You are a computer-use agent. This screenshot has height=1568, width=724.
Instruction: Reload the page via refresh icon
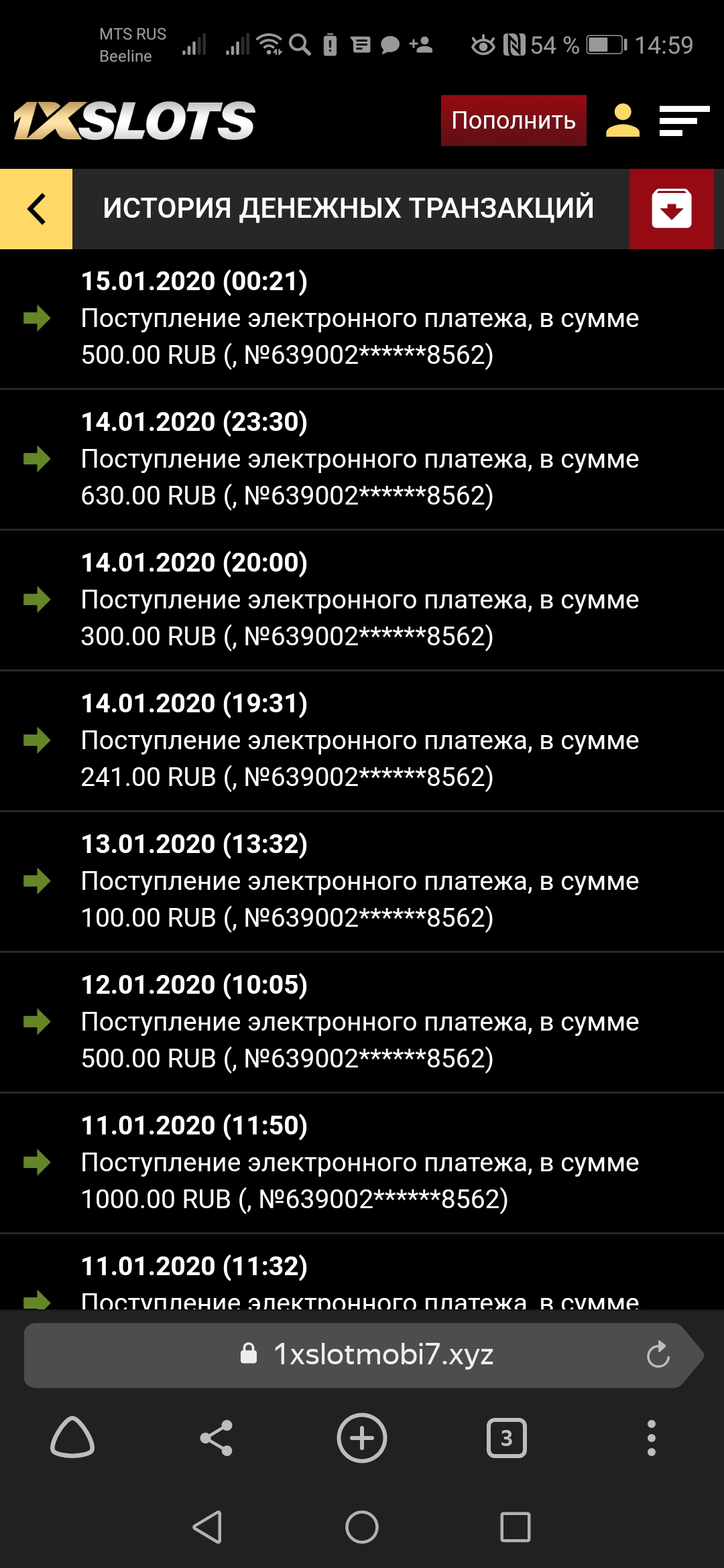tap(660, 1354)
